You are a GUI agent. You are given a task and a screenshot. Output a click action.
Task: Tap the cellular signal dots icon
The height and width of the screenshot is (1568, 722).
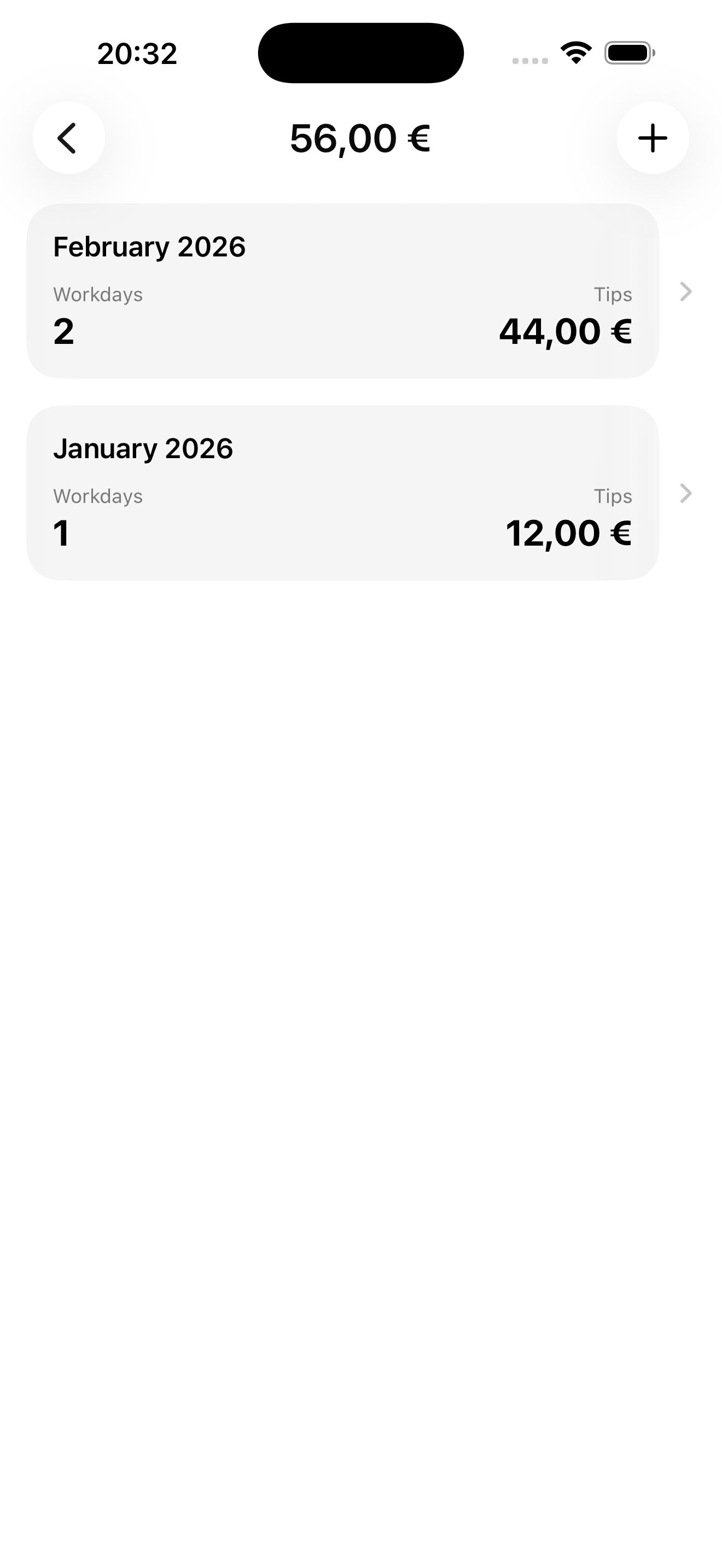pyautogui.click(x=529, y=60)
